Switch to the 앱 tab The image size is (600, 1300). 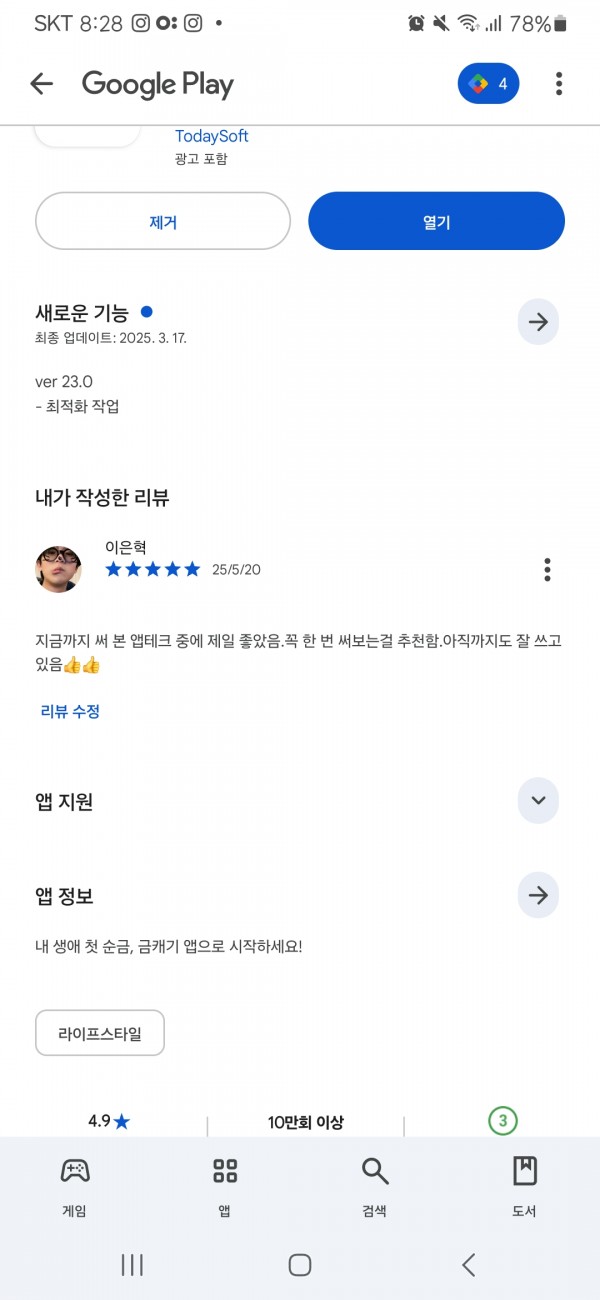coord(225,1187)
